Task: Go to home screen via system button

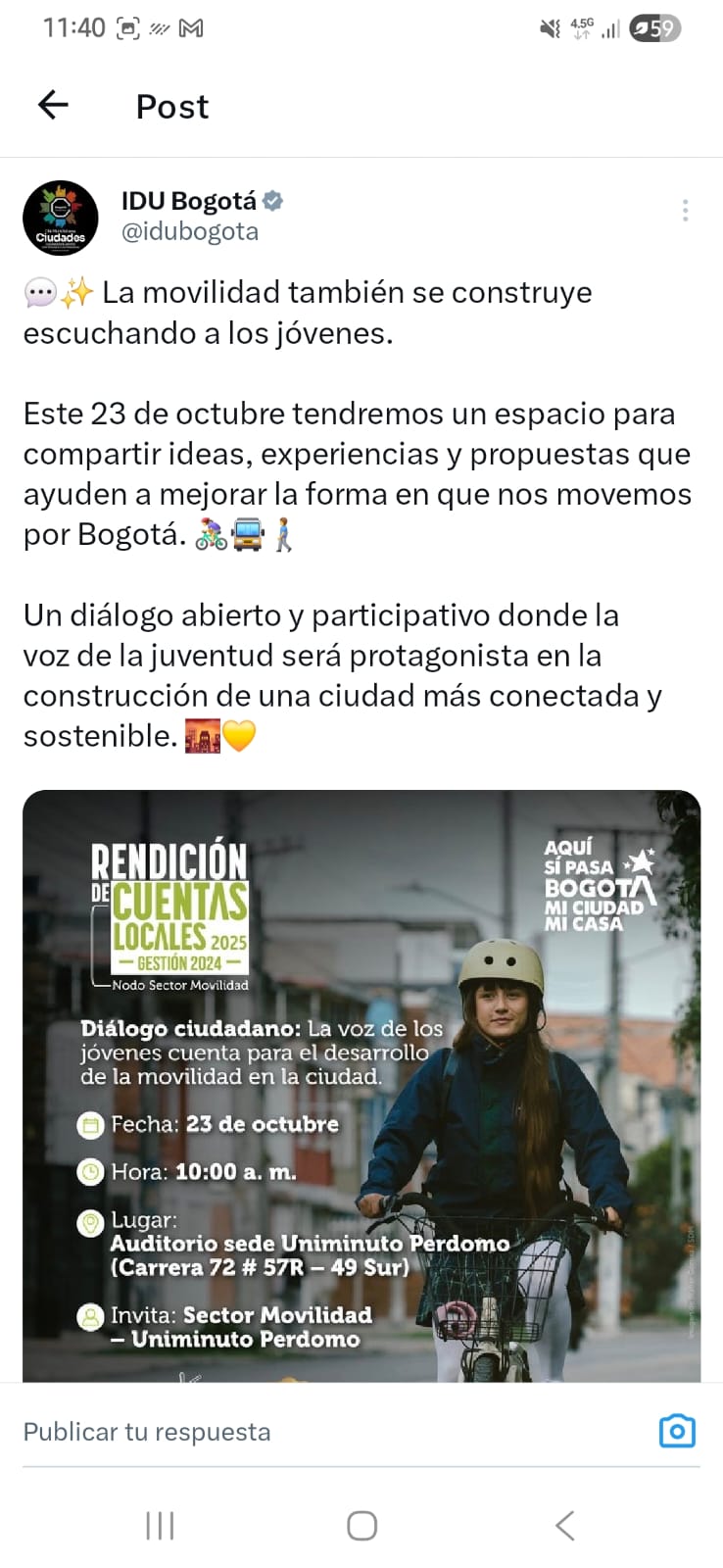Action: [x=361, y=1525]
